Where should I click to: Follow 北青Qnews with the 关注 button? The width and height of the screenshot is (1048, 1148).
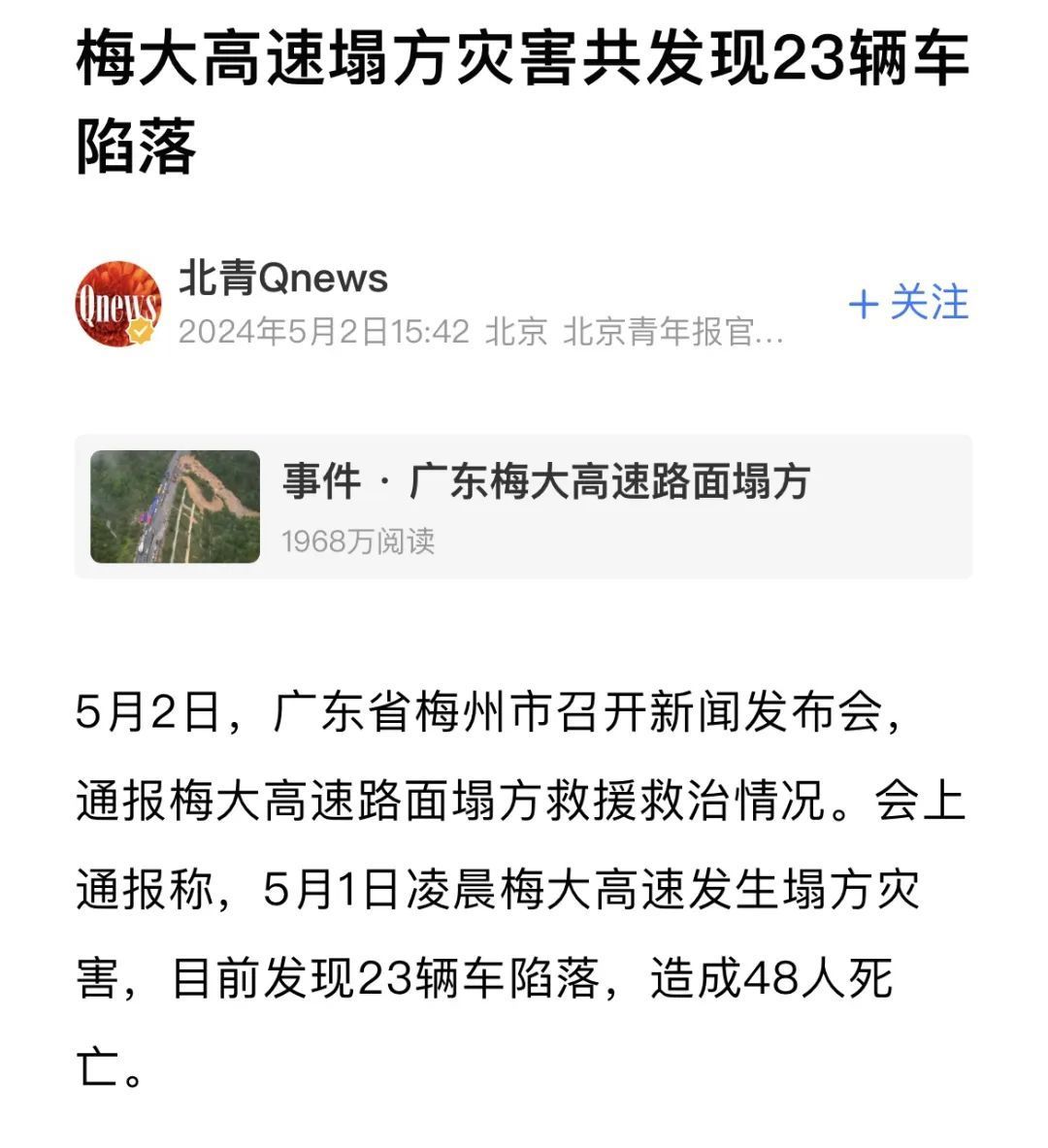tap(908, 303)
